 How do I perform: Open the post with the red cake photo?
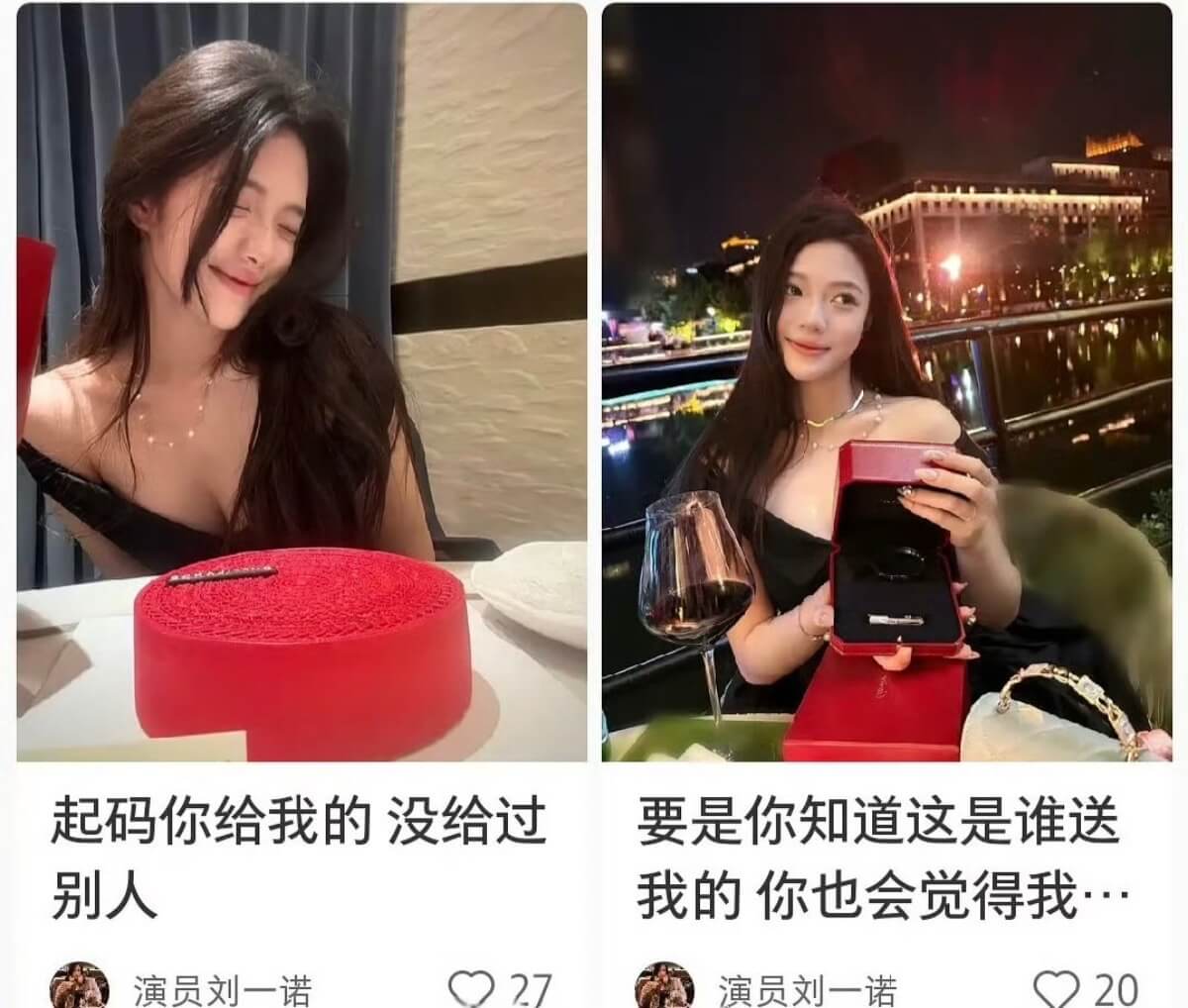pos(302,381)
